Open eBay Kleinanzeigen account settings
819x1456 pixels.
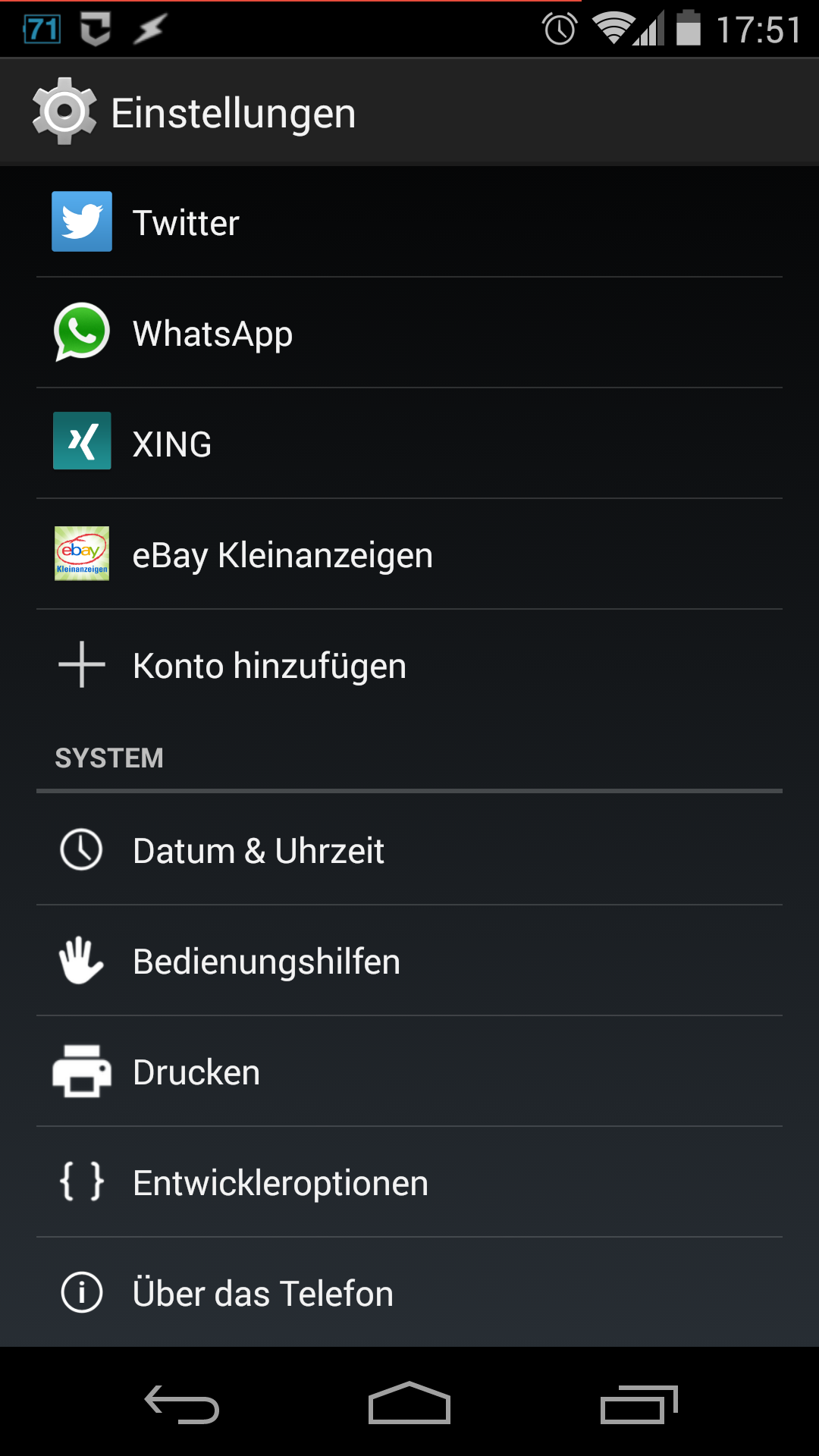[409, 554]
